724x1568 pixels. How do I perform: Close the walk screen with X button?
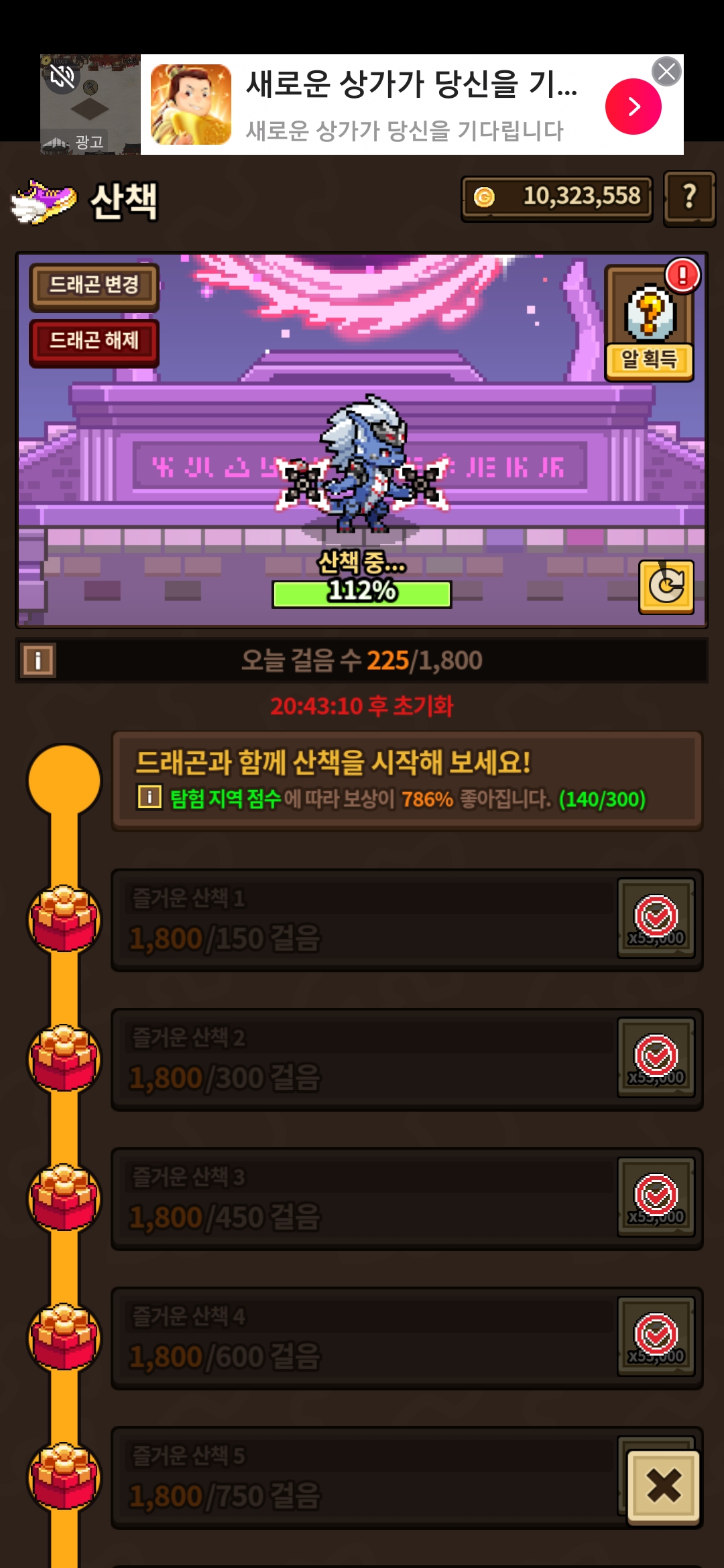coord(663,1486)
